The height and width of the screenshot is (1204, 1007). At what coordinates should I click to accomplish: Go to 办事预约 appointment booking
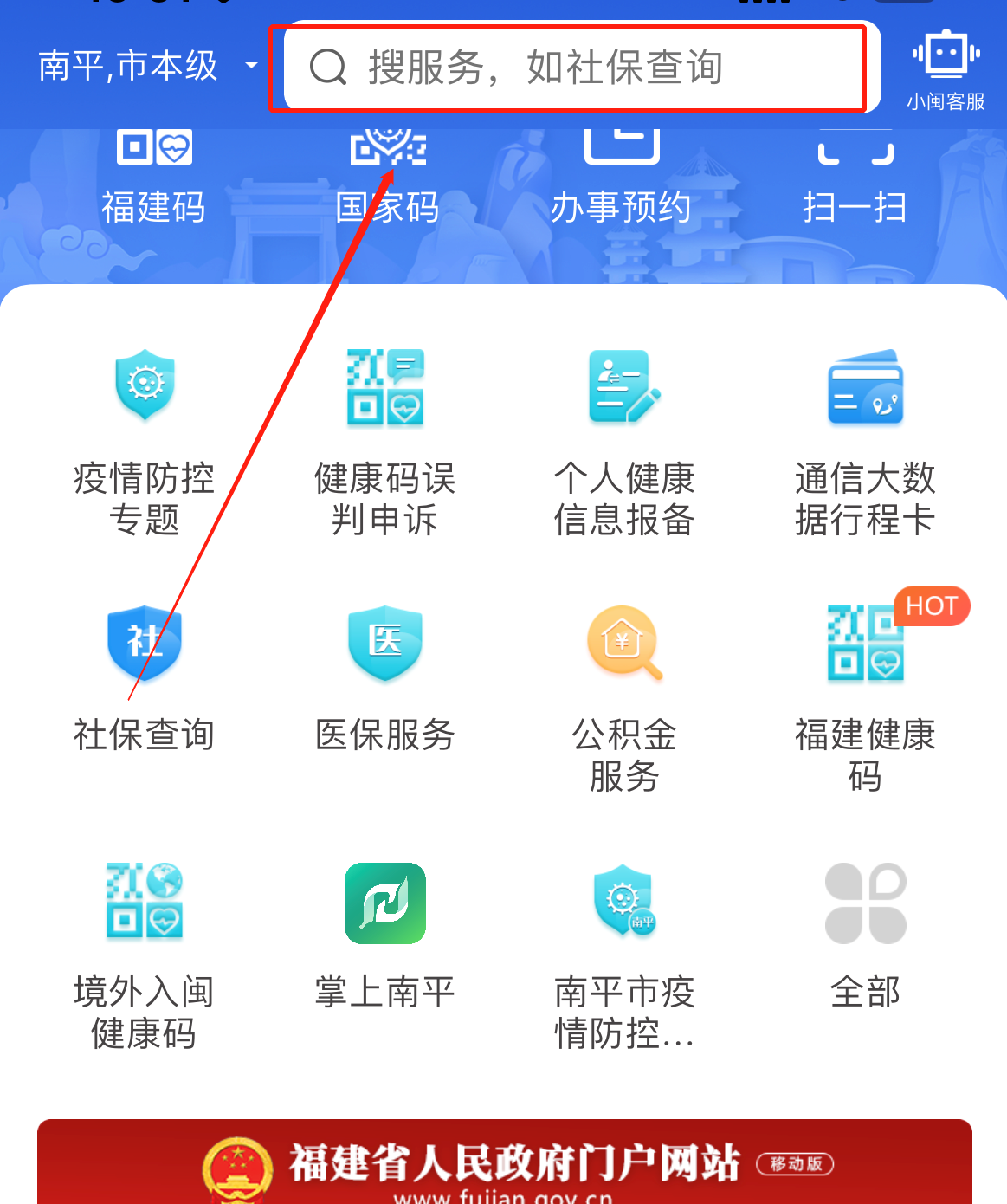(621, 178)
